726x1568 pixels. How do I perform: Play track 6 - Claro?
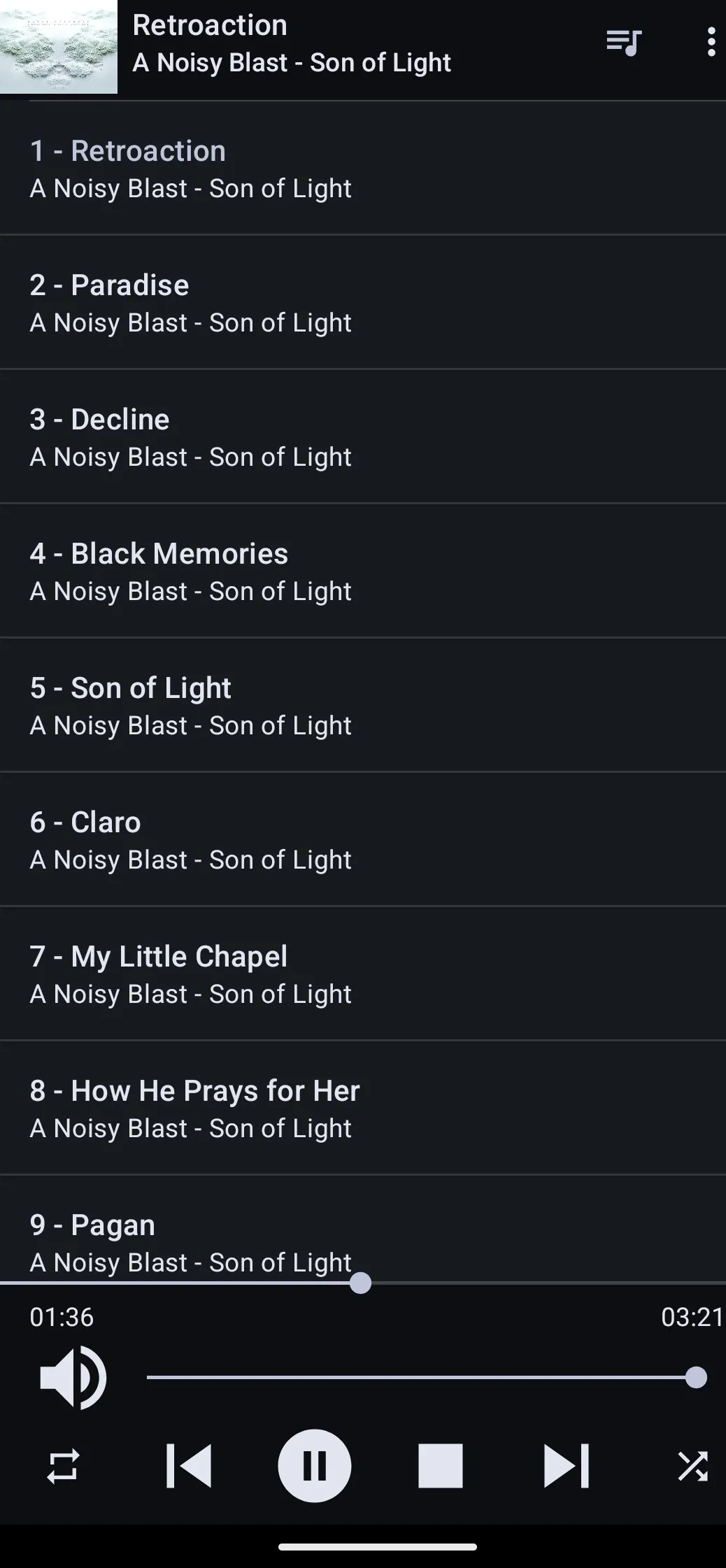point(363,839)
